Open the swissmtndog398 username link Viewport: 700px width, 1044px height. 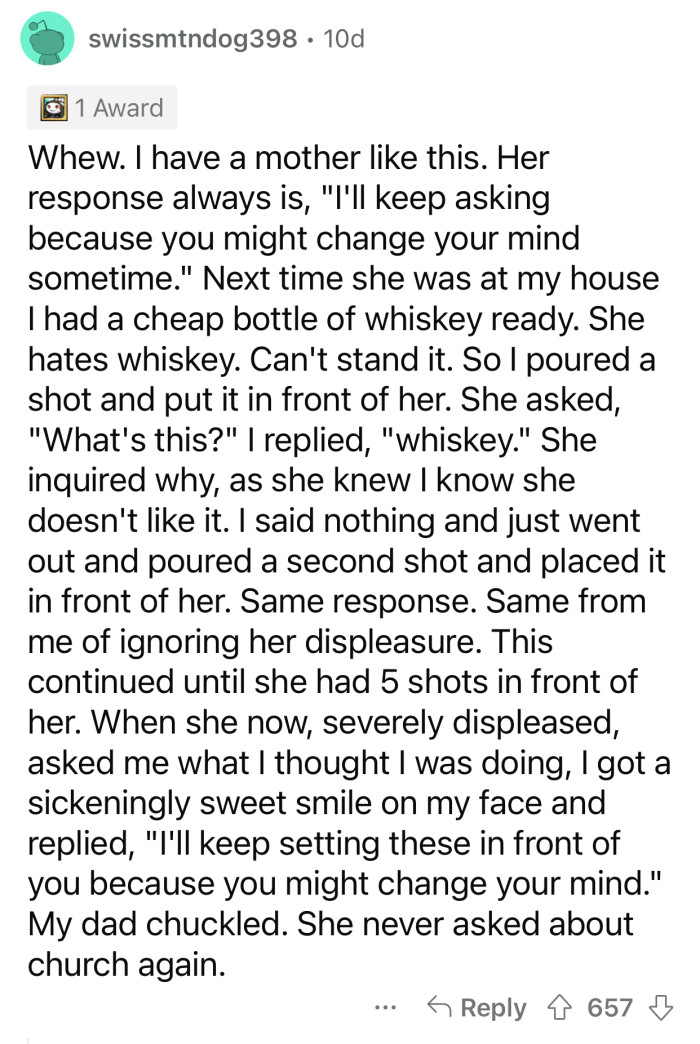pyautogui.click(x=192, y=39)
